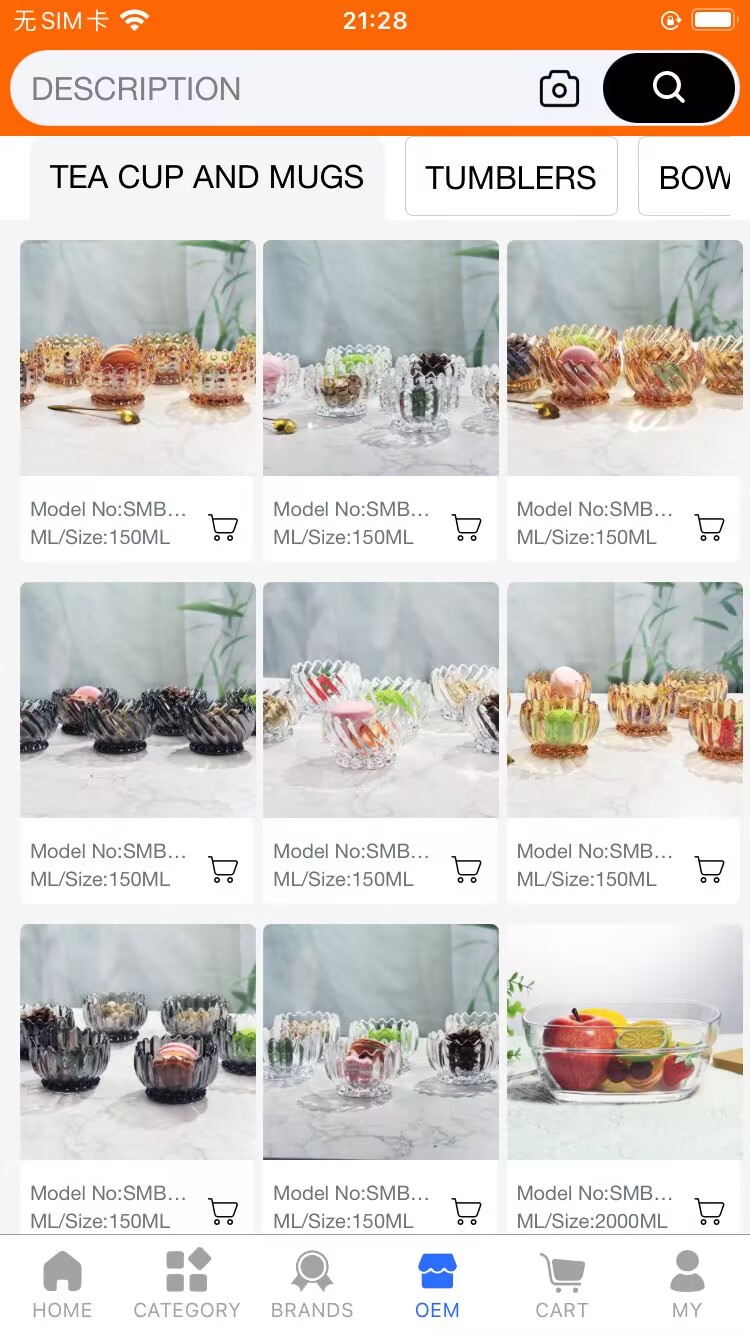
Task: Add the 2000ML bowl to cart
Action: [x=710, y=1210]
